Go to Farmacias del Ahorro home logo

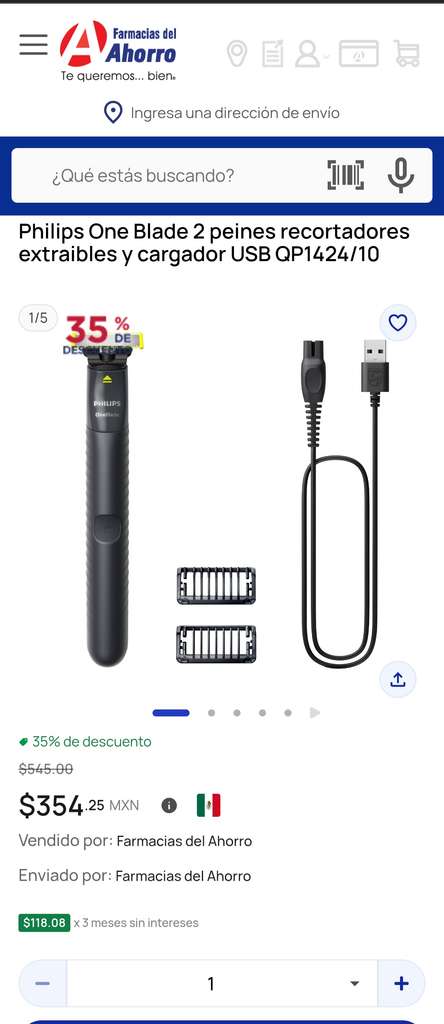[x=118, y=51]
